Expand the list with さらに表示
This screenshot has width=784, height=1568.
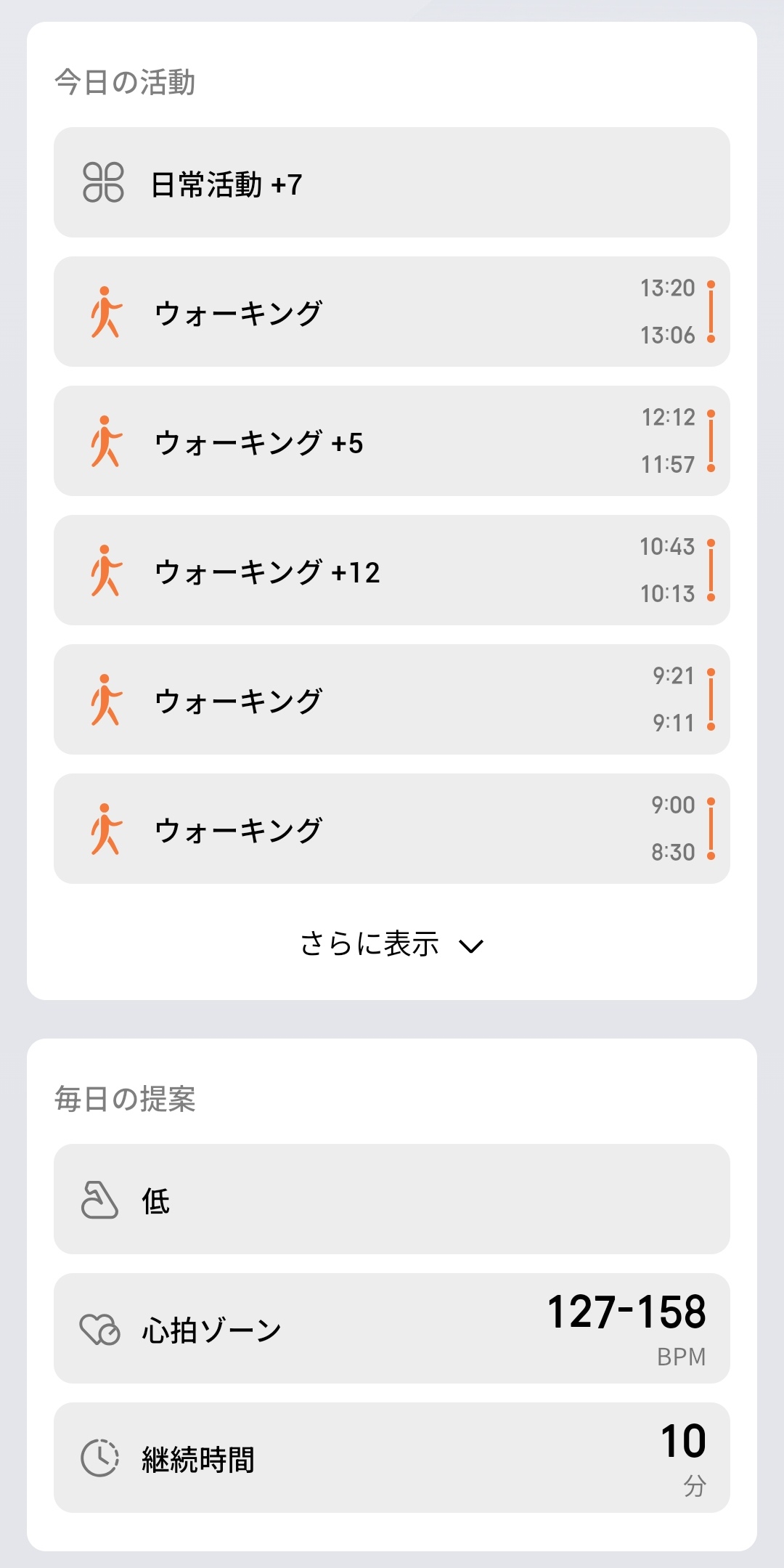click(392, 944)
